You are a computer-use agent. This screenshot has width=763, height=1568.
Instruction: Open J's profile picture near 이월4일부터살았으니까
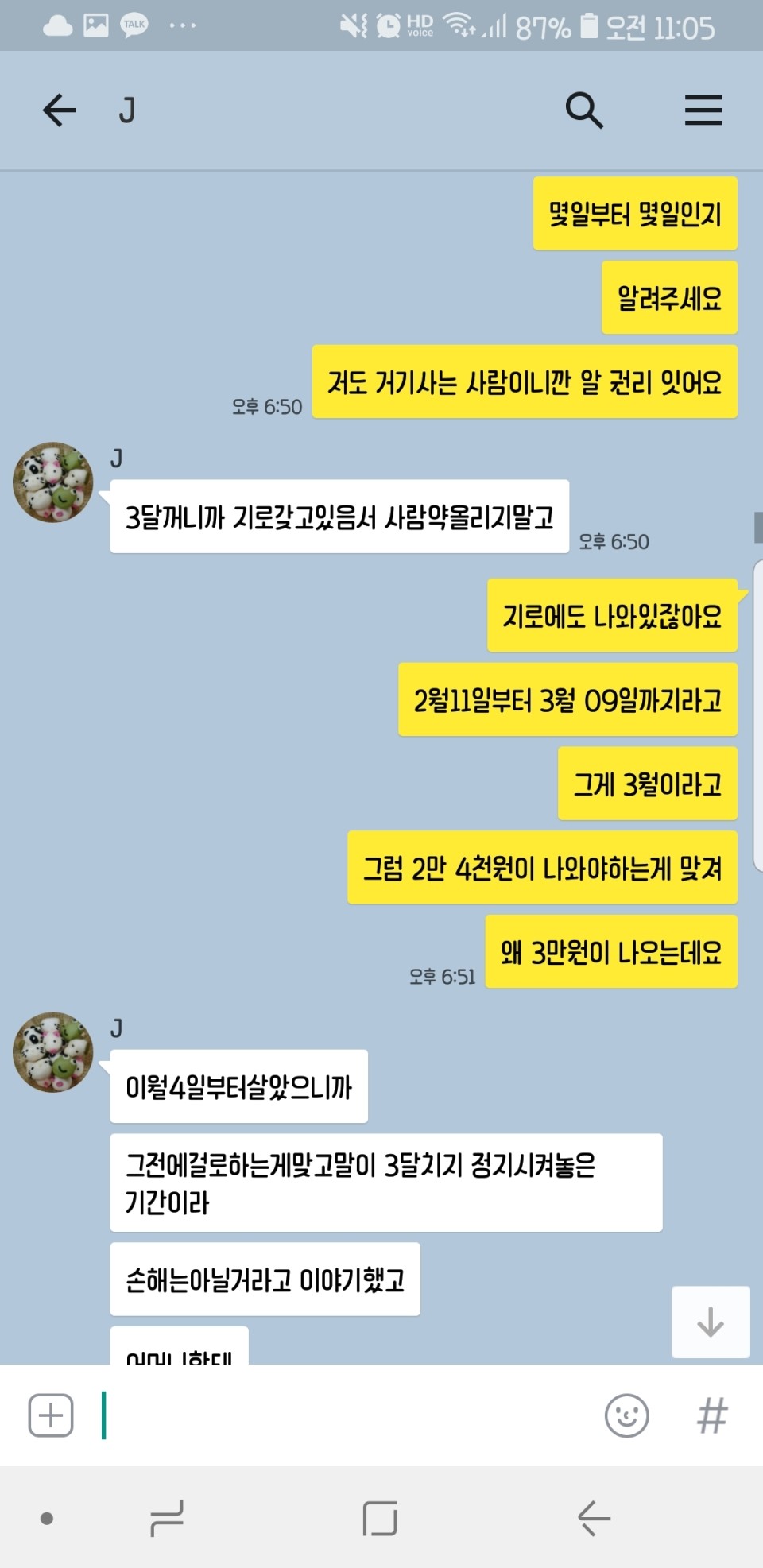tap(53, 1052)
